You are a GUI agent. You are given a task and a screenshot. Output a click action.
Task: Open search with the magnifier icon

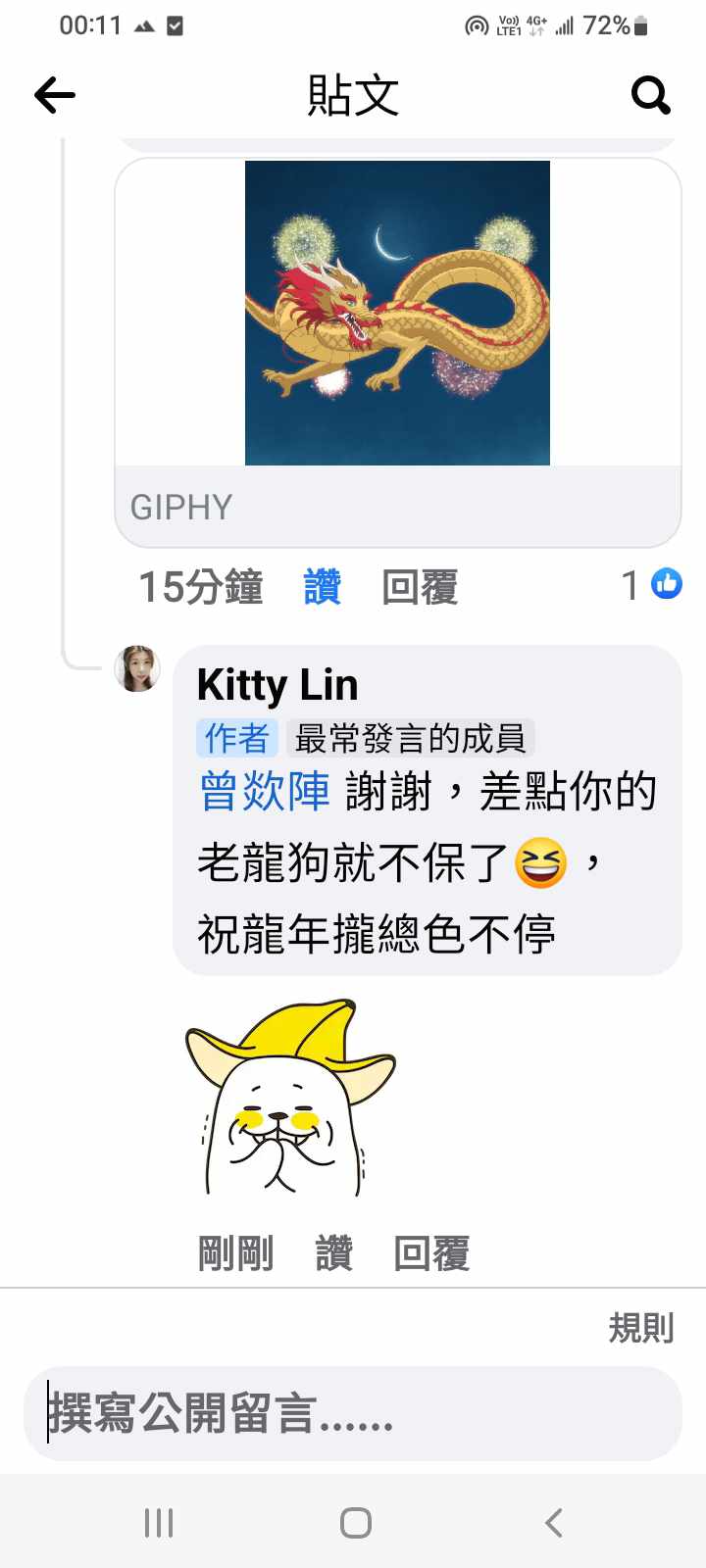(650, 95)
